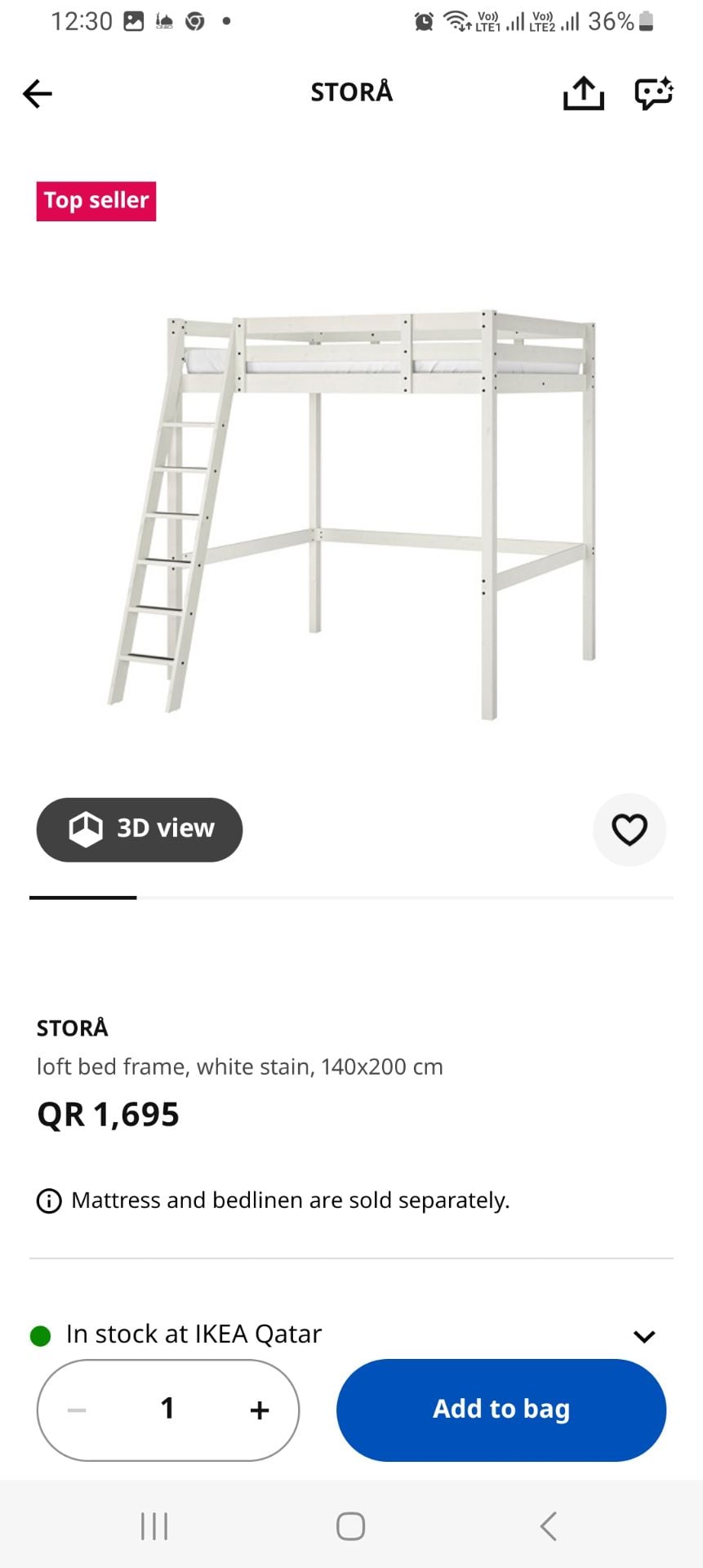Tap the info icon next to the mattress note

[49, 1201]
